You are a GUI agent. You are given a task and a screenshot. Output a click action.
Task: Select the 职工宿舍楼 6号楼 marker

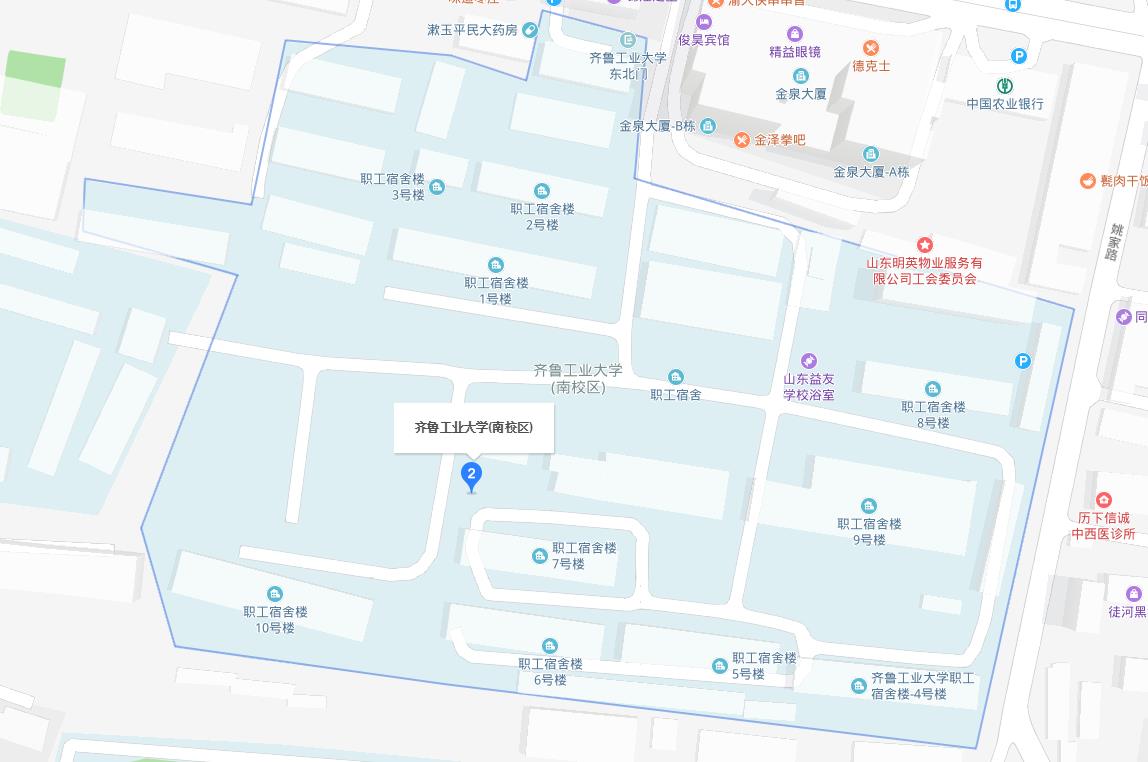click(x=549, y=646)
